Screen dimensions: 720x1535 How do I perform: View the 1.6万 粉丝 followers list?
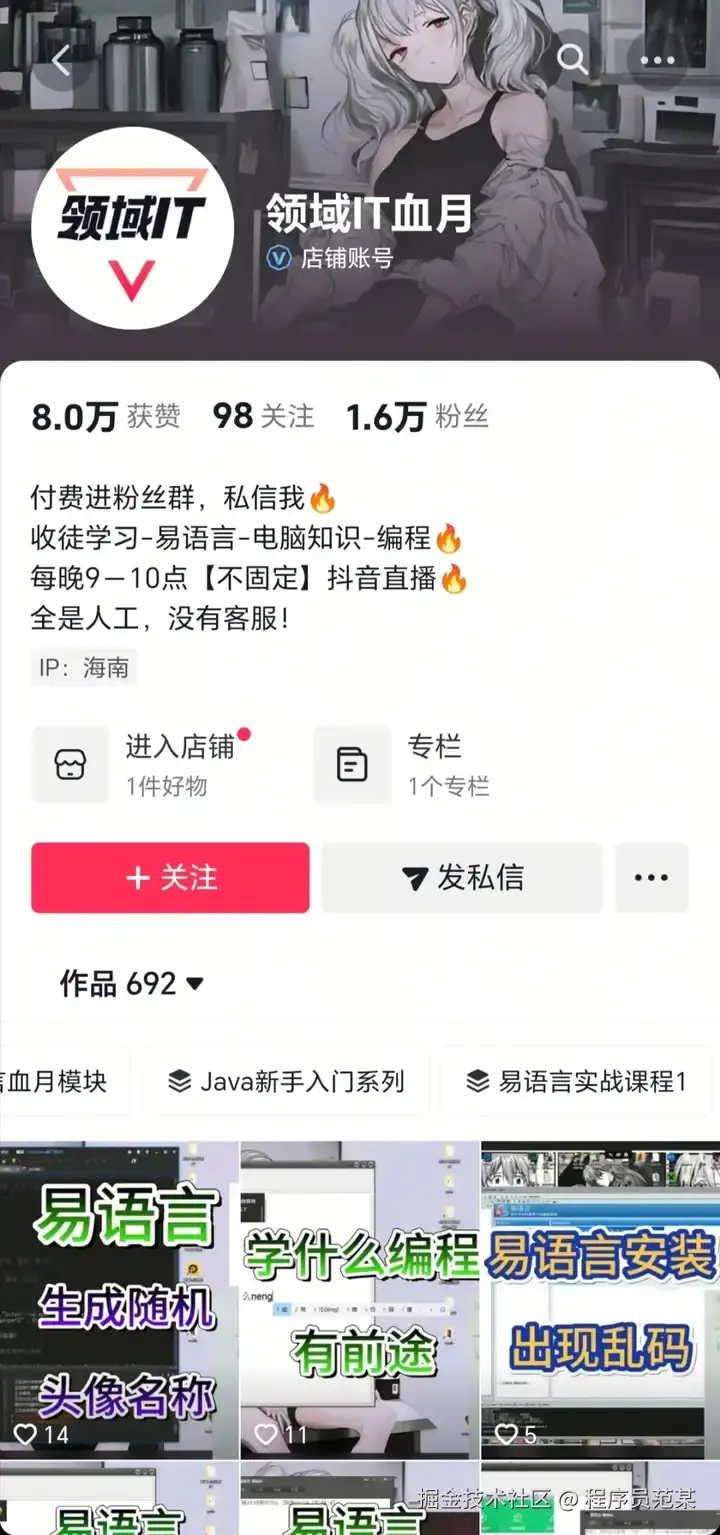point(417,416)
